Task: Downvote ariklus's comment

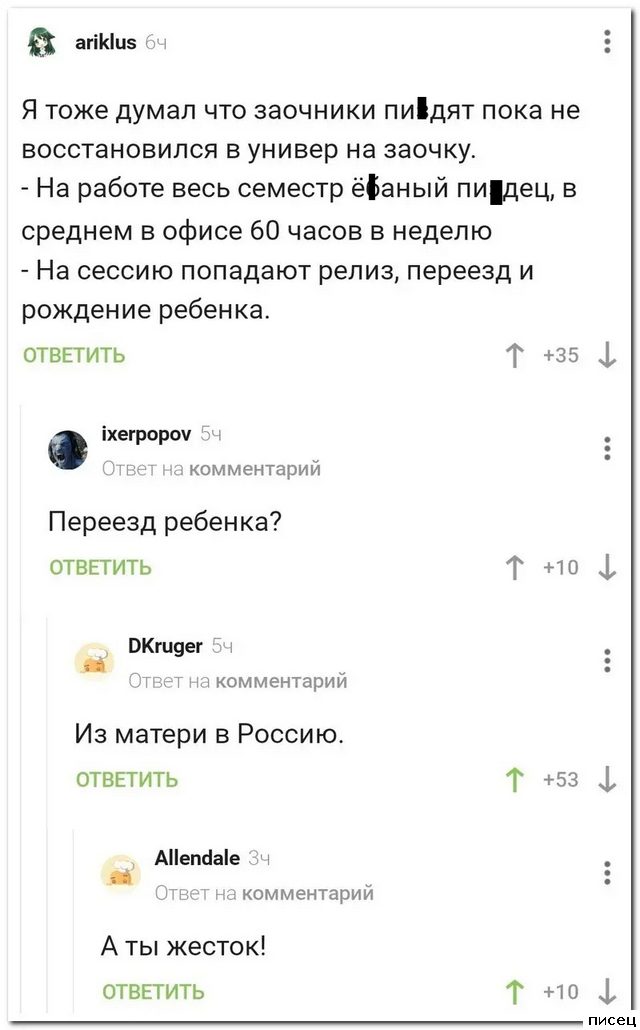Action: coord(607,355)
